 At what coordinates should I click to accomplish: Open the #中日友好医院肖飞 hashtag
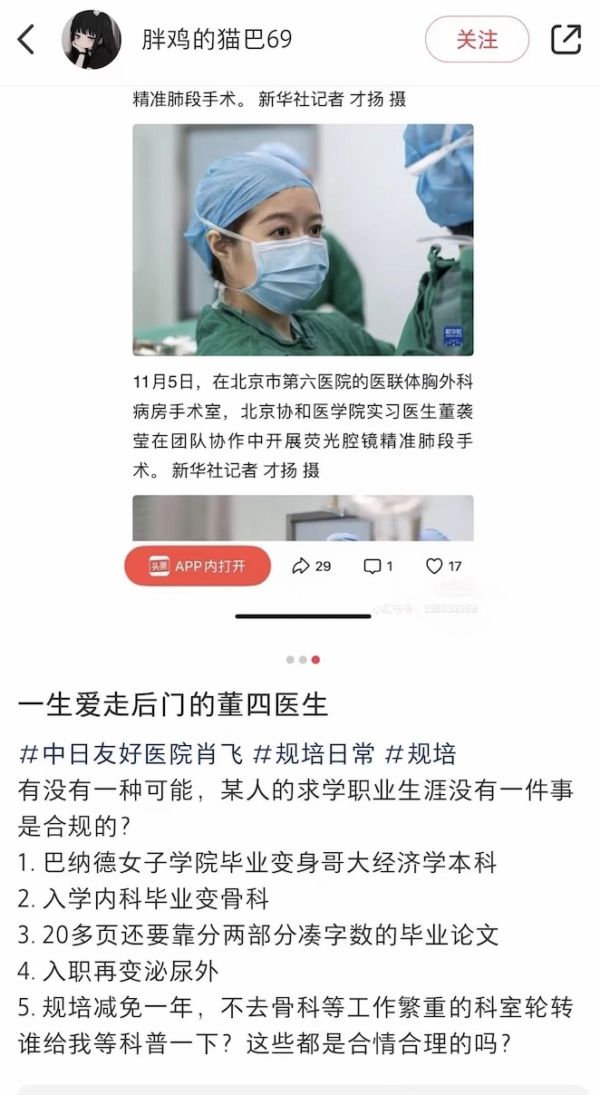pos(130,753)
